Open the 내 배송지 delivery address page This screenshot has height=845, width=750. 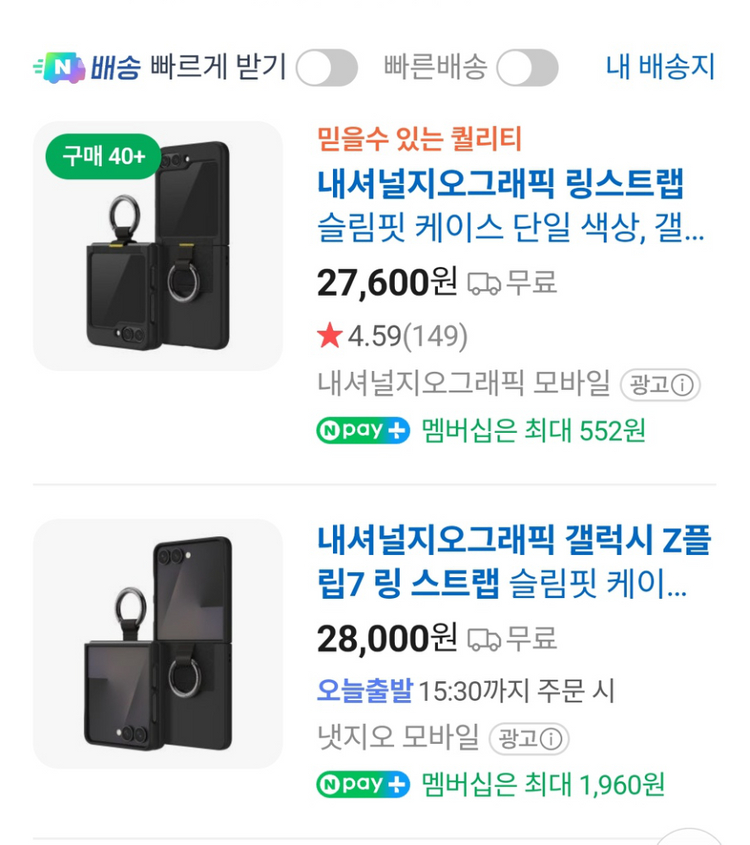[659, 64]
